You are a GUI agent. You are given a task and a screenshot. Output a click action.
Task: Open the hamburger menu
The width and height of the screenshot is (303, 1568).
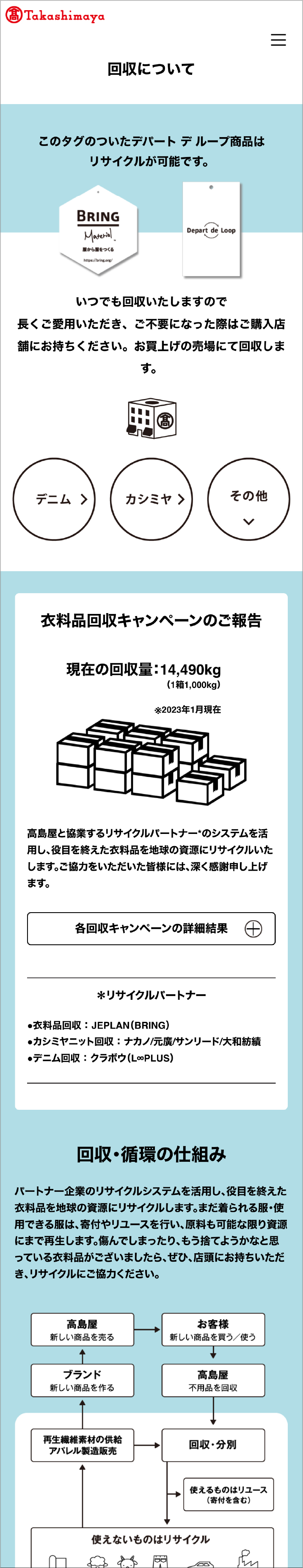(x=278, y=40)
